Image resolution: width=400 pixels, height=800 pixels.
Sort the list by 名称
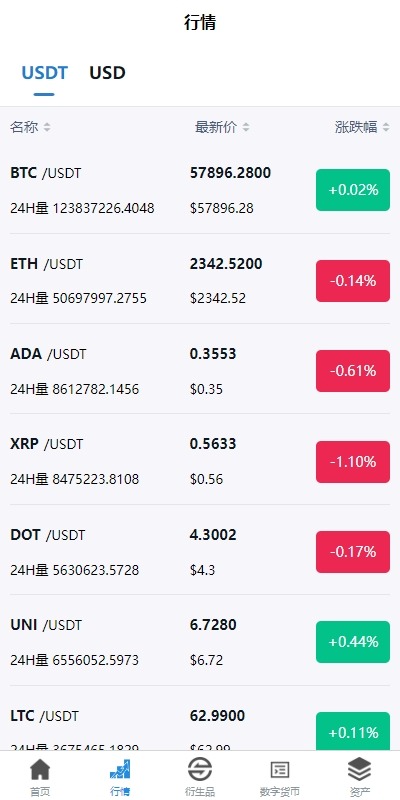[30, 127]
